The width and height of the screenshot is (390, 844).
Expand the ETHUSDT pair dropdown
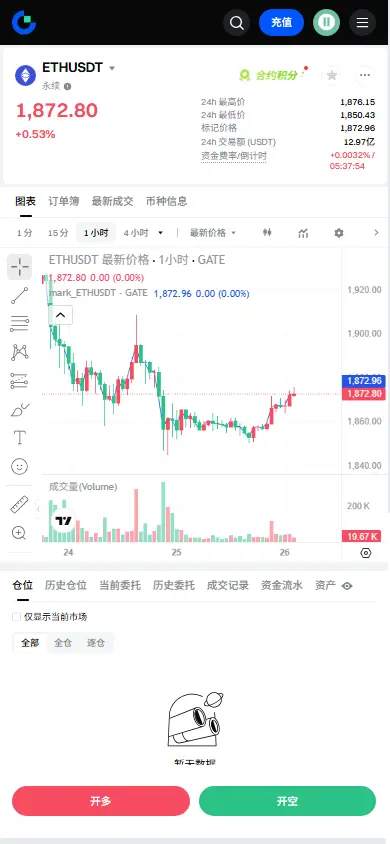(x=112, y=68)
